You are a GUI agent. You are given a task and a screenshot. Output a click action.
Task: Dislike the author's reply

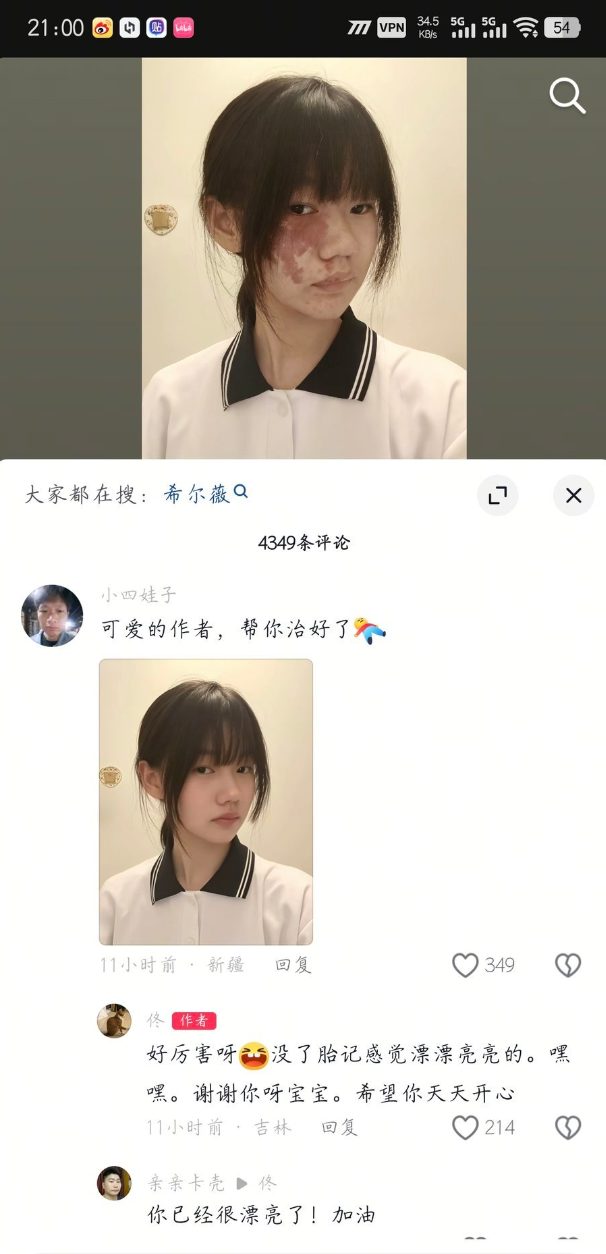pyautogui.click(x=567, y=1127)
